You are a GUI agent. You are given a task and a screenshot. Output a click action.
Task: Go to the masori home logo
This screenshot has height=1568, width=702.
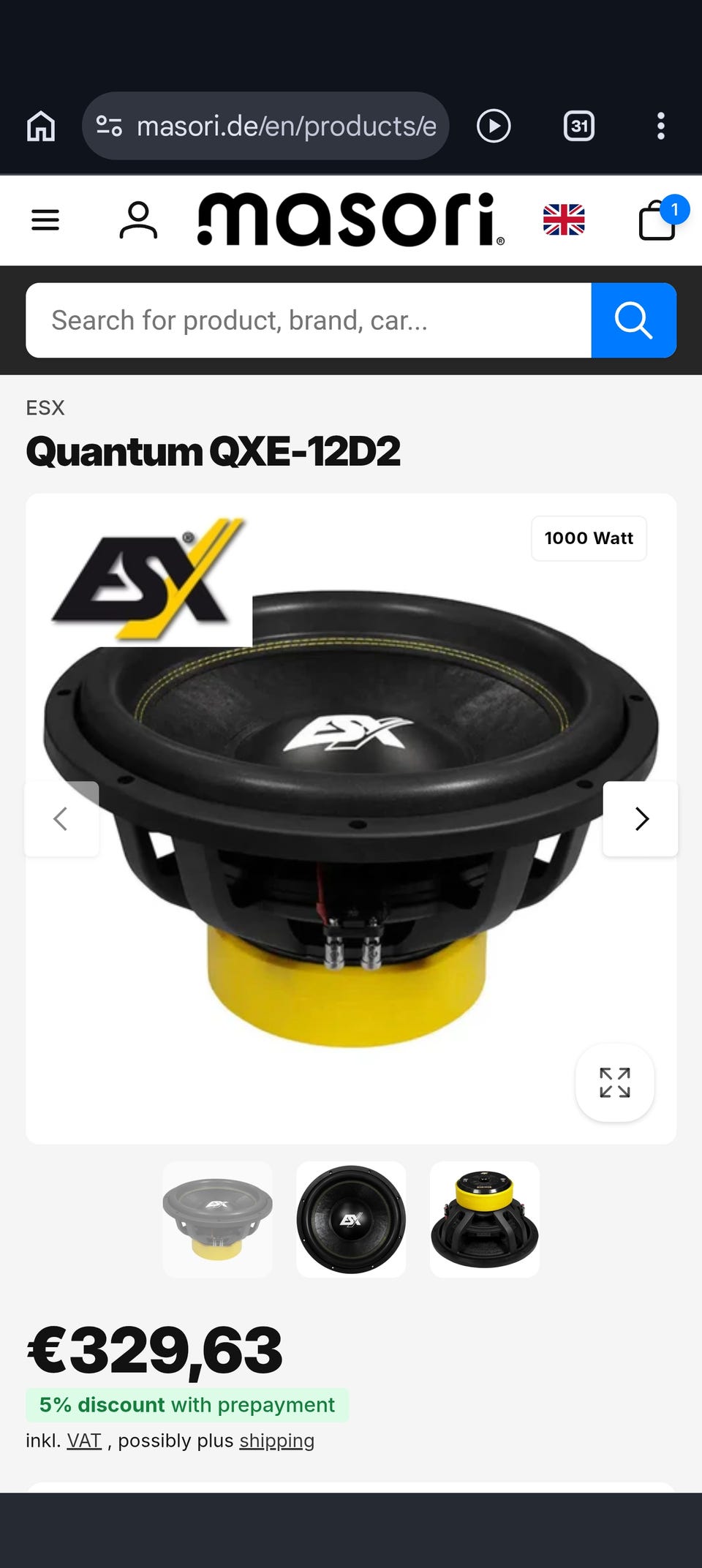(x=351, y=219)
